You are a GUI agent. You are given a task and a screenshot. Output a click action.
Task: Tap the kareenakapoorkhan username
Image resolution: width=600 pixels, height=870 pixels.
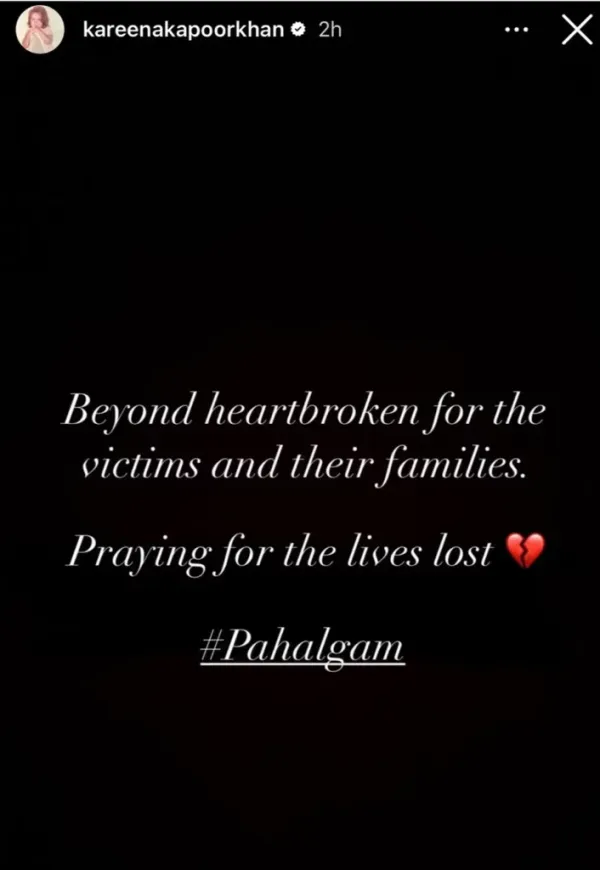point(177,31)
